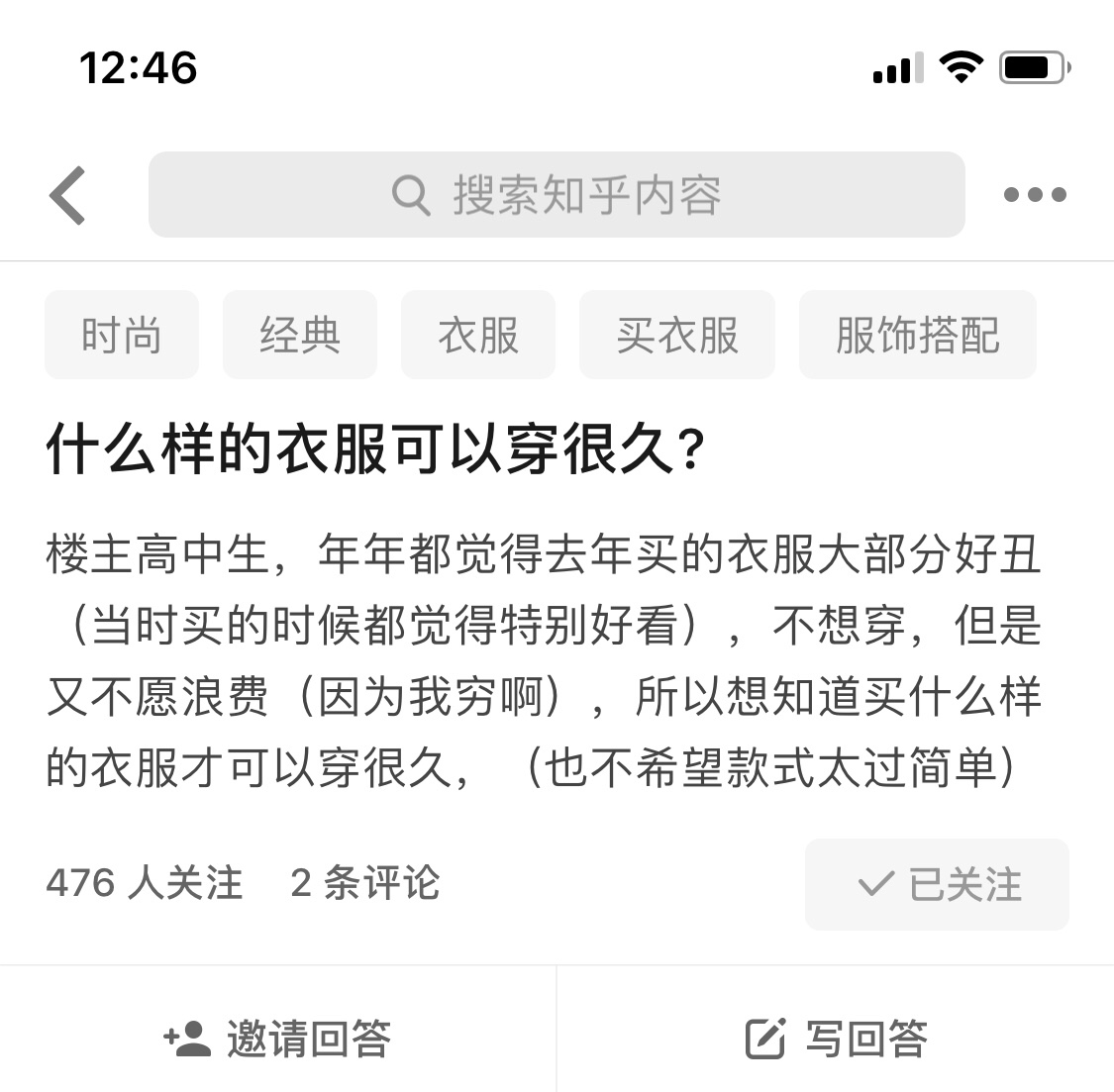Browse the 服饰搭配 topic tag
This screenshot has width=1114, height=1092.
917,336
